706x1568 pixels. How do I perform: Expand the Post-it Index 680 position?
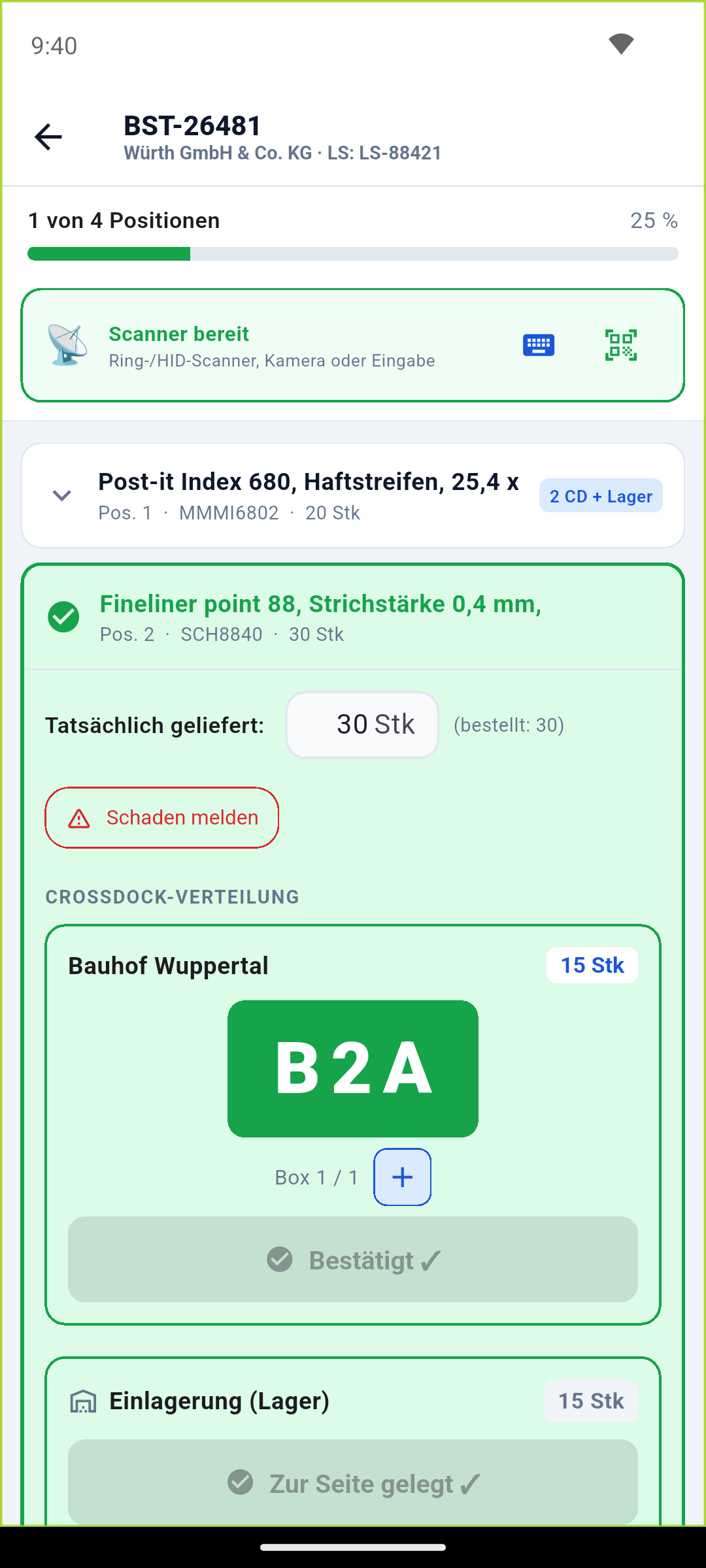[353, 496]
